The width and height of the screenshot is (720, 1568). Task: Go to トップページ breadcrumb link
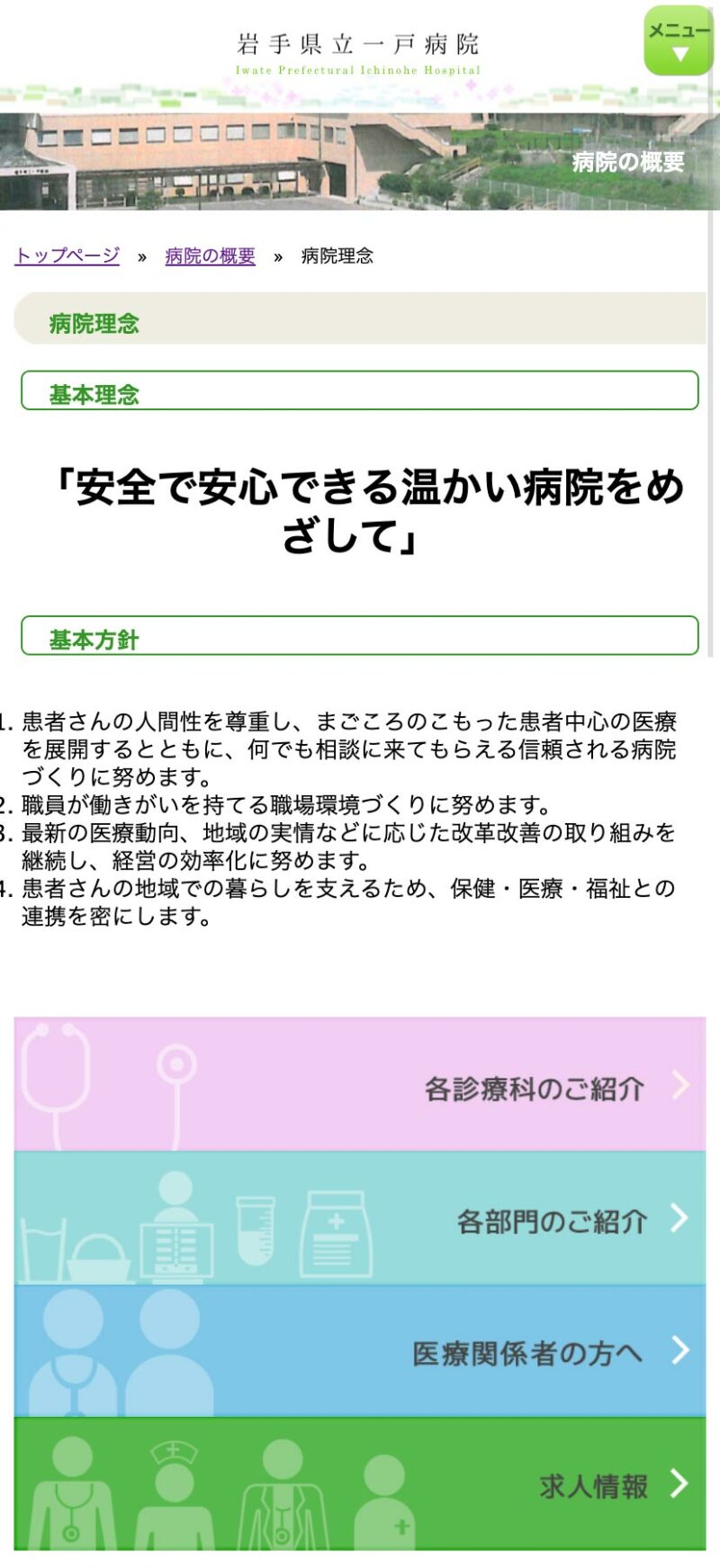click(67, 255)
